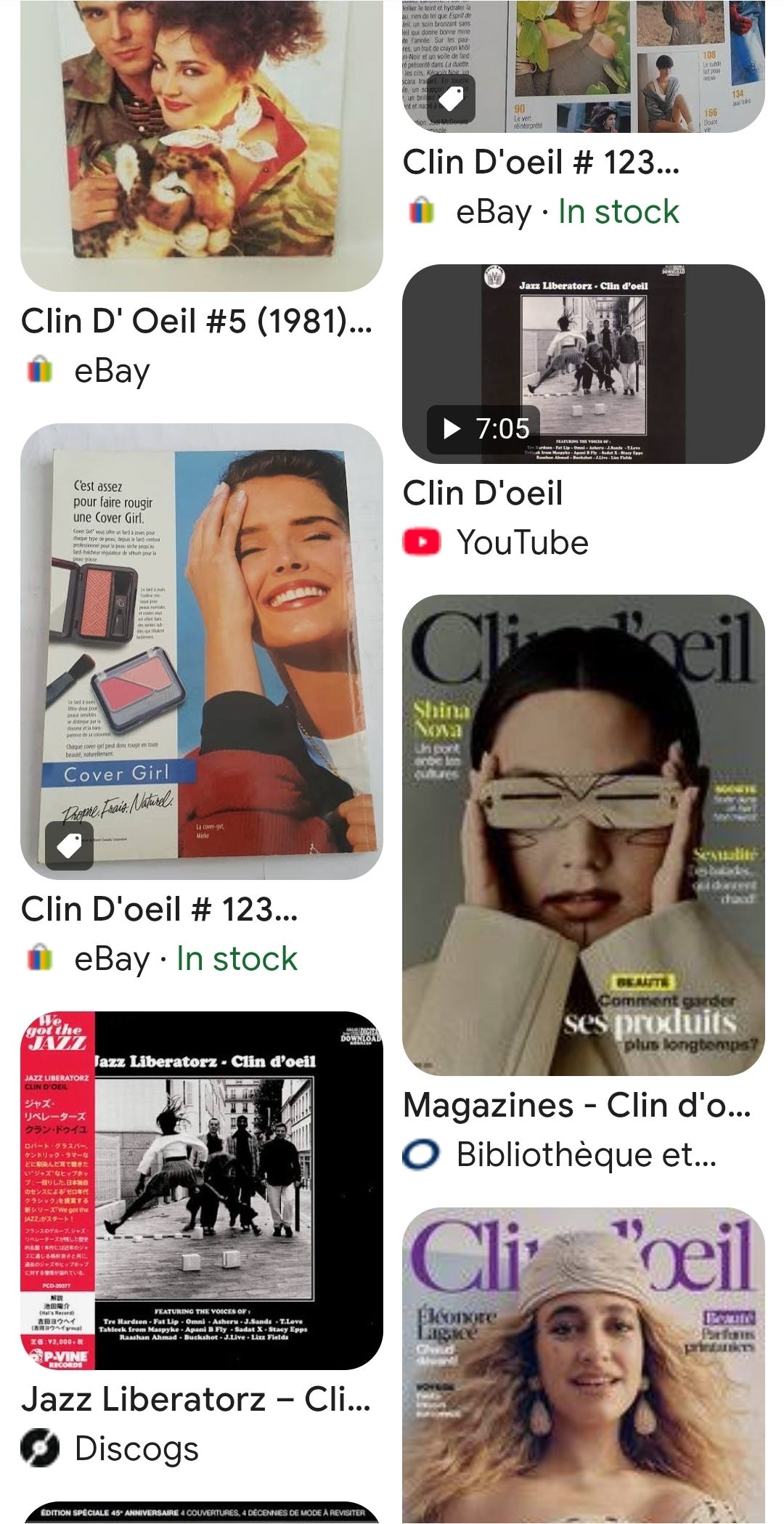View the Magazines - Clin d'oeil Bibliothèque result

tap(583, 835)
